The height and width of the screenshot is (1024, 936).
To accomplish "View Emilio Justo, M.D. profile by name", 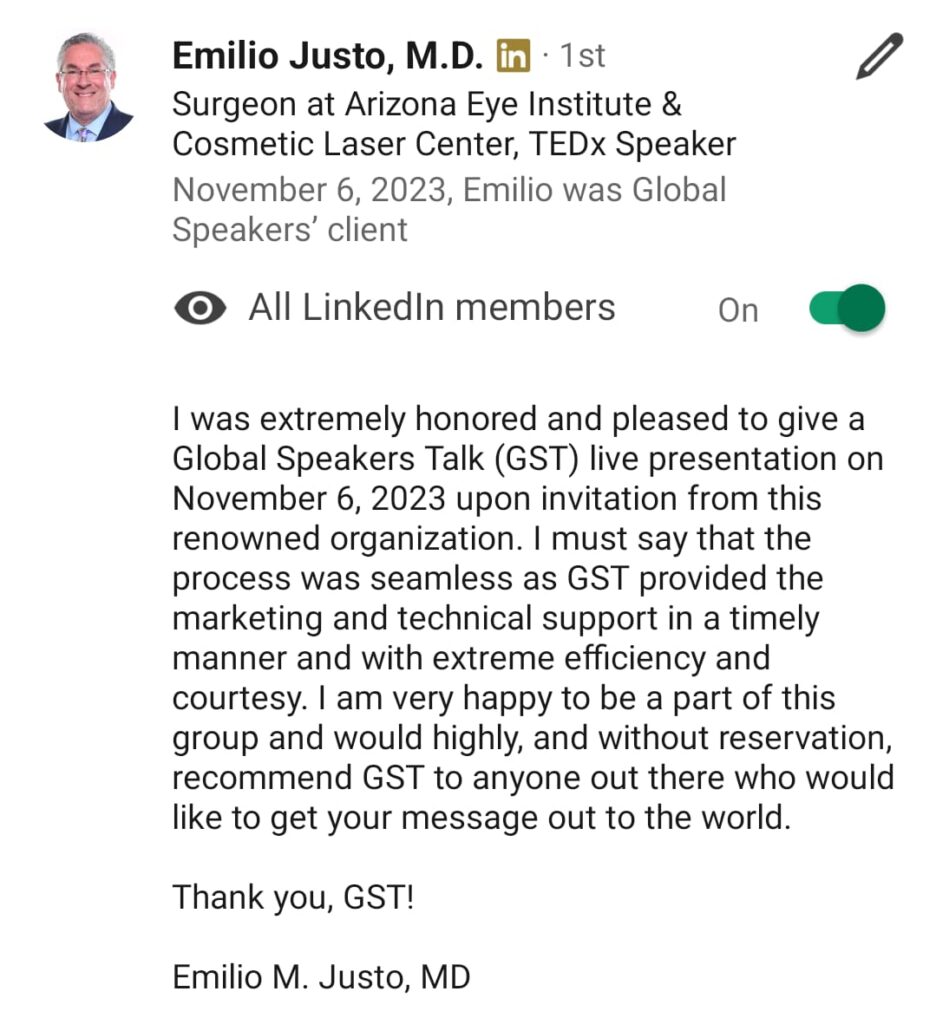I will click(x=328, y=56).
